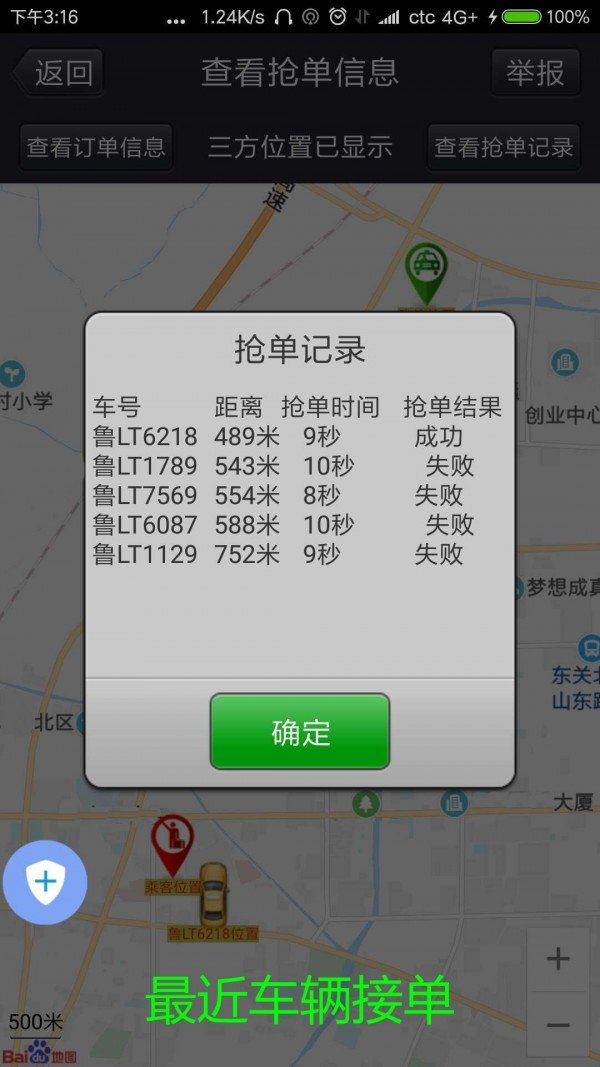Tap 确定 to close the 抢单记录 dialog
The height and width of the screenshot is (1067, 600).
300,732
